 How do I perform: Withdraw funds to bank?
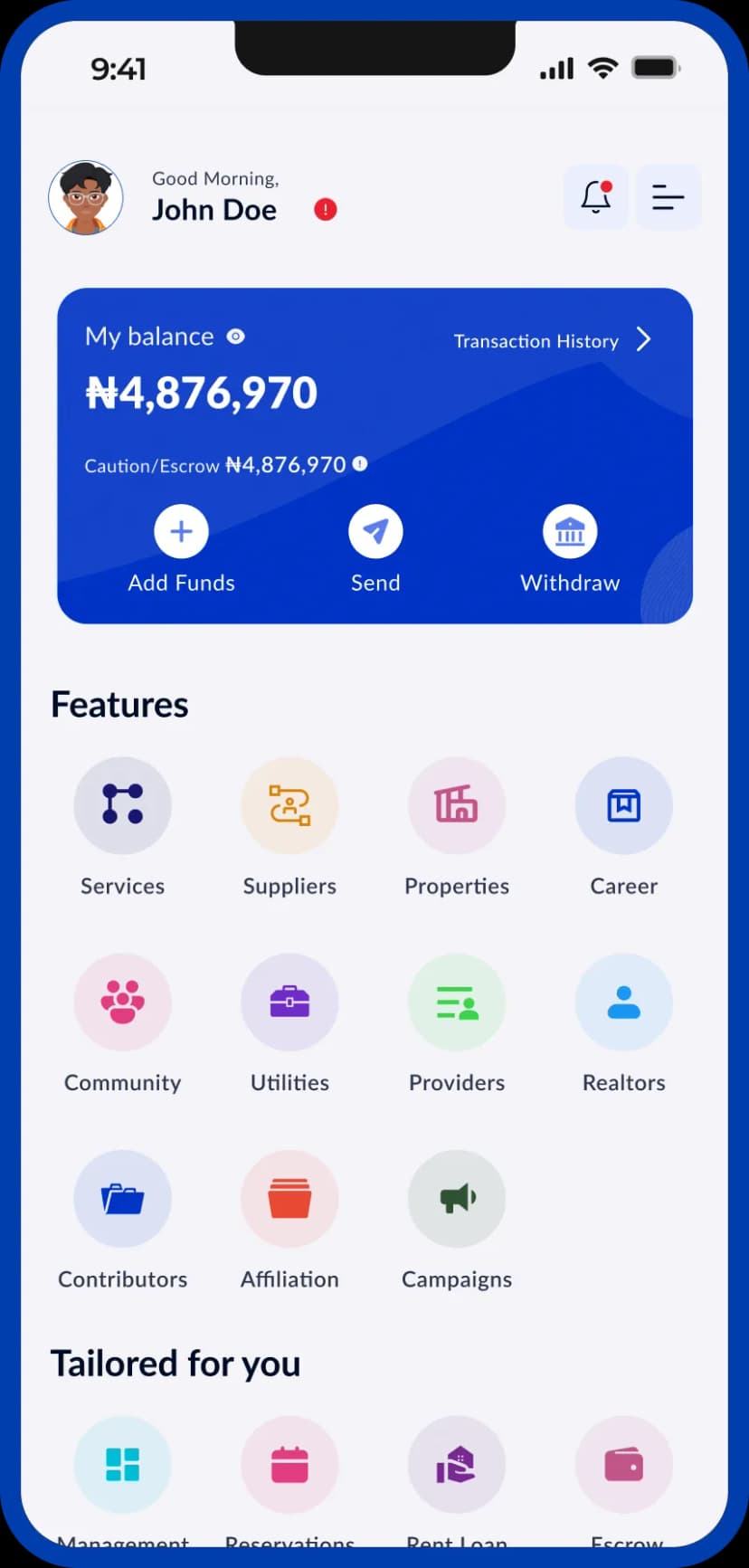click(x=570, y=532)
